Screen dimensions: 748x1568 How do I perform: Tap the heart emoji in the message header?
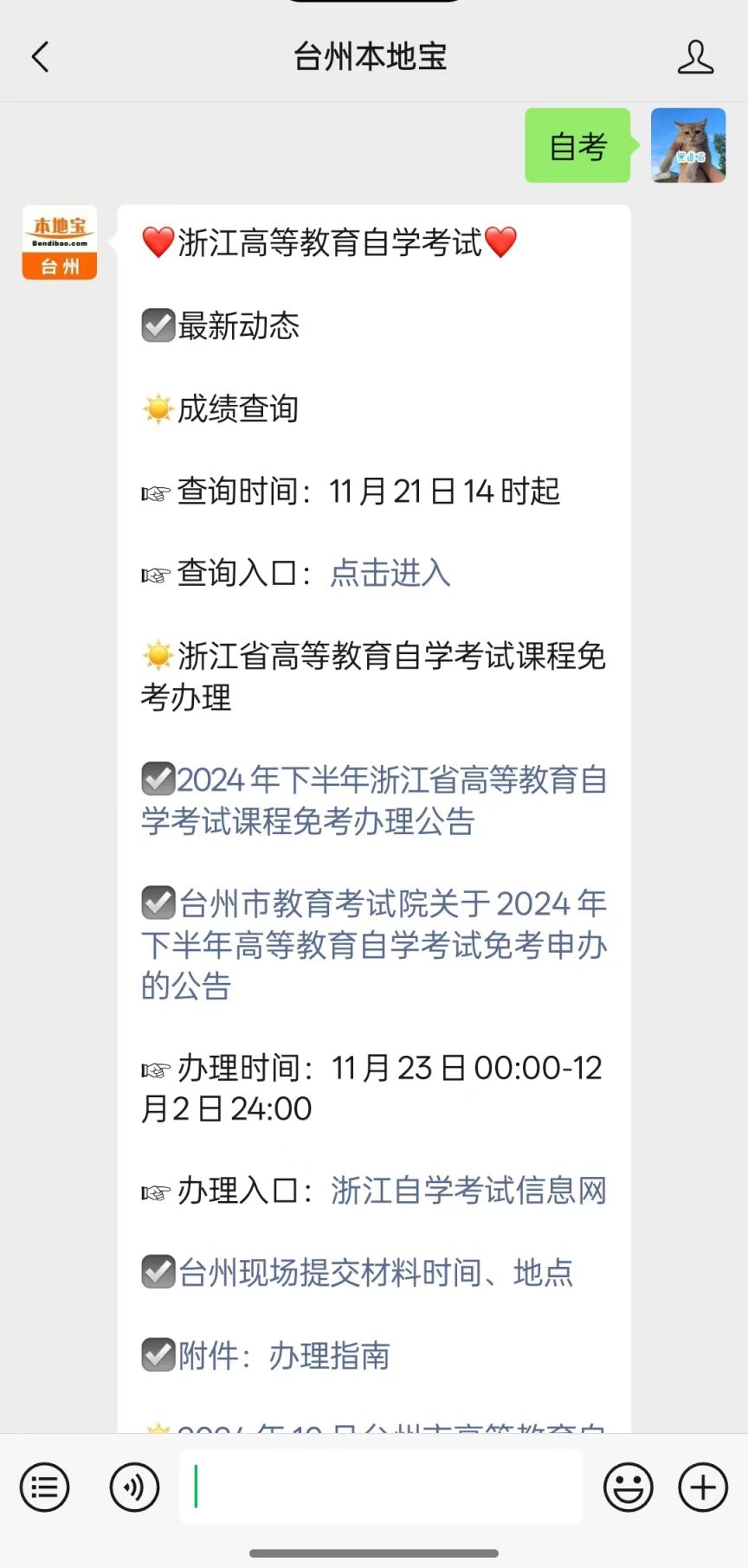click(157, 244)
